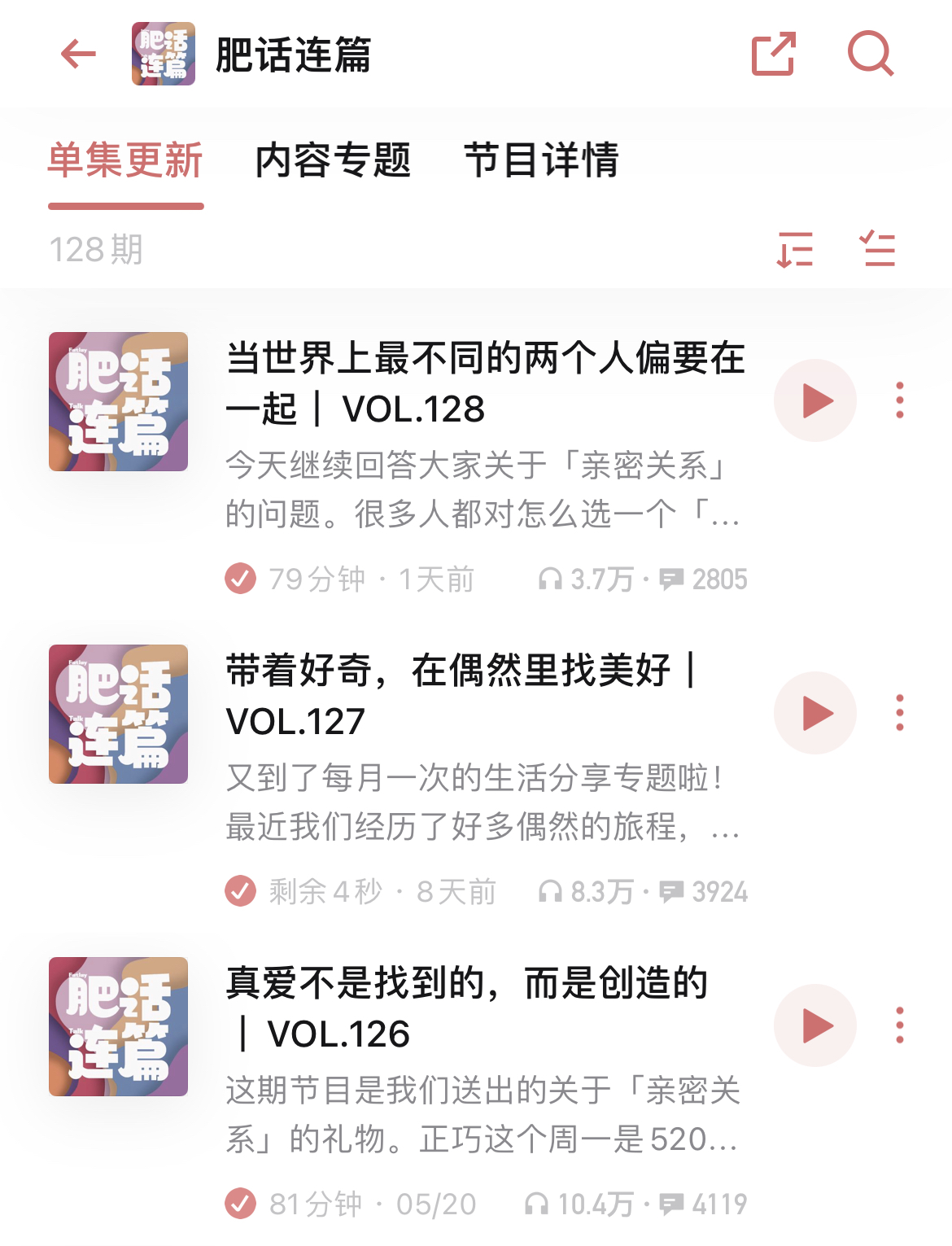The height and width of the screenshot is (1246, 952).
Task: Open multi-select for the episode list
Action: (x=878, y=249)
